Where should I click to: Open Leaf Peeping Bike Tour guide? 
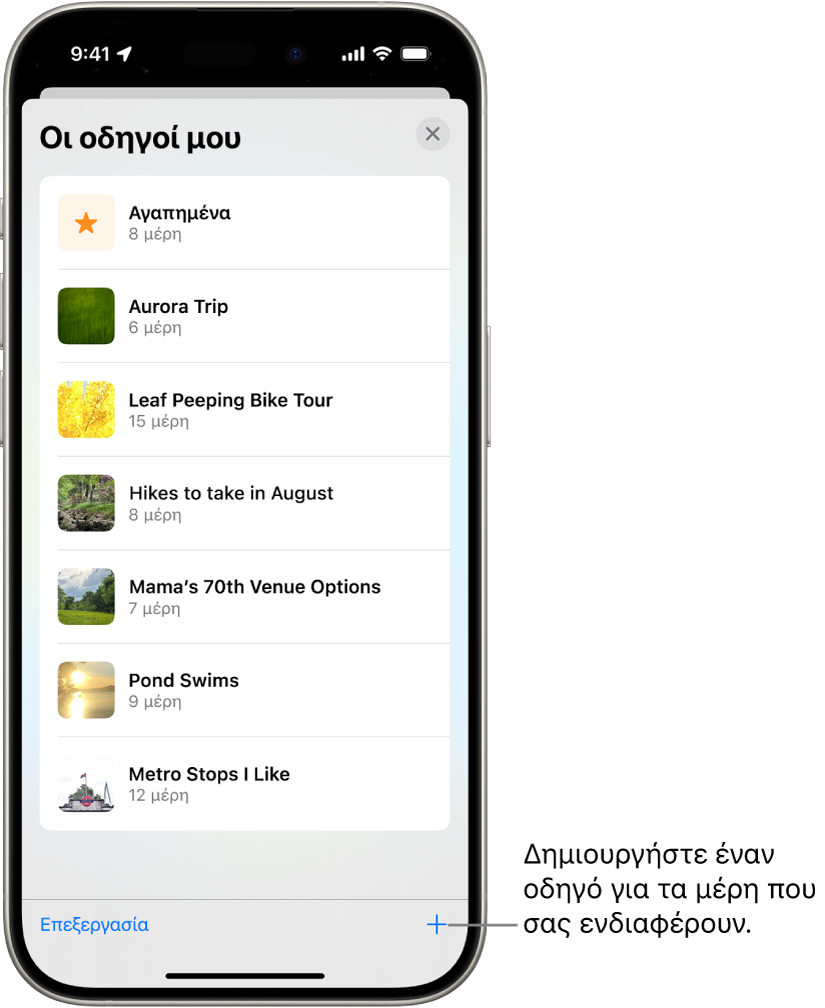coord(244,410)
